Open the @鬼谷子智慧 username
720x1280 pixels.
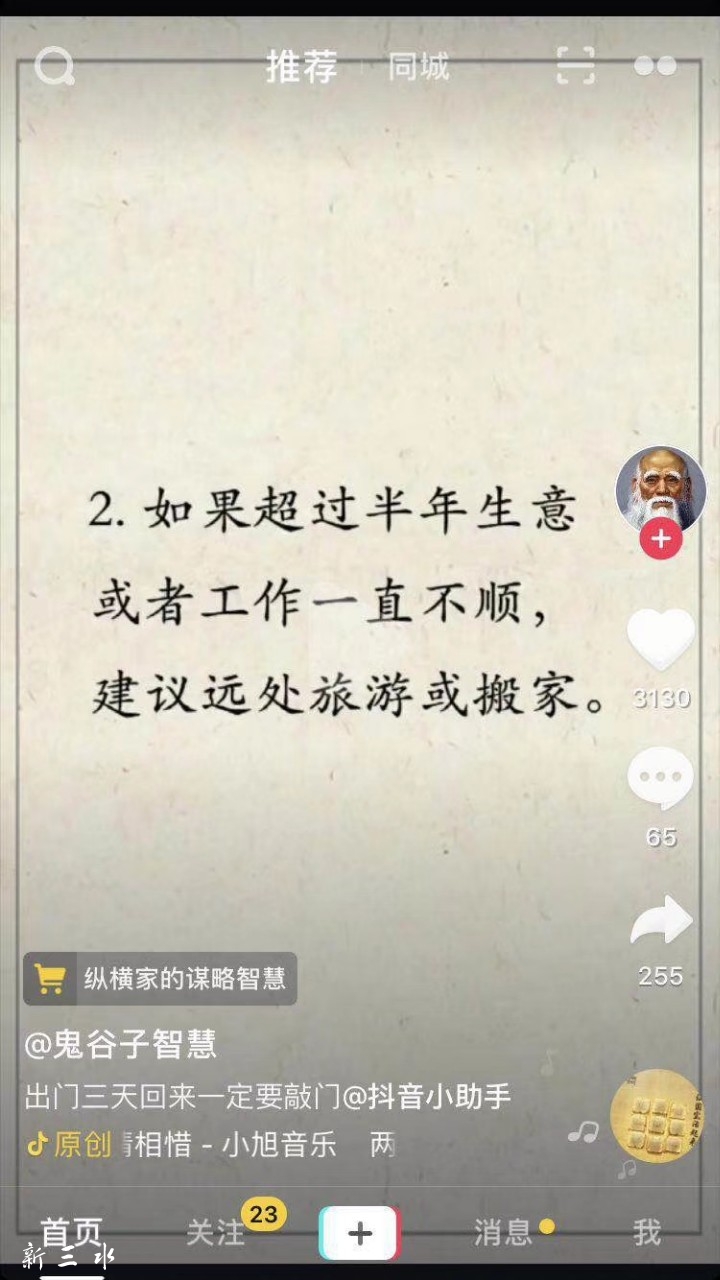(x=121, y=1045)
